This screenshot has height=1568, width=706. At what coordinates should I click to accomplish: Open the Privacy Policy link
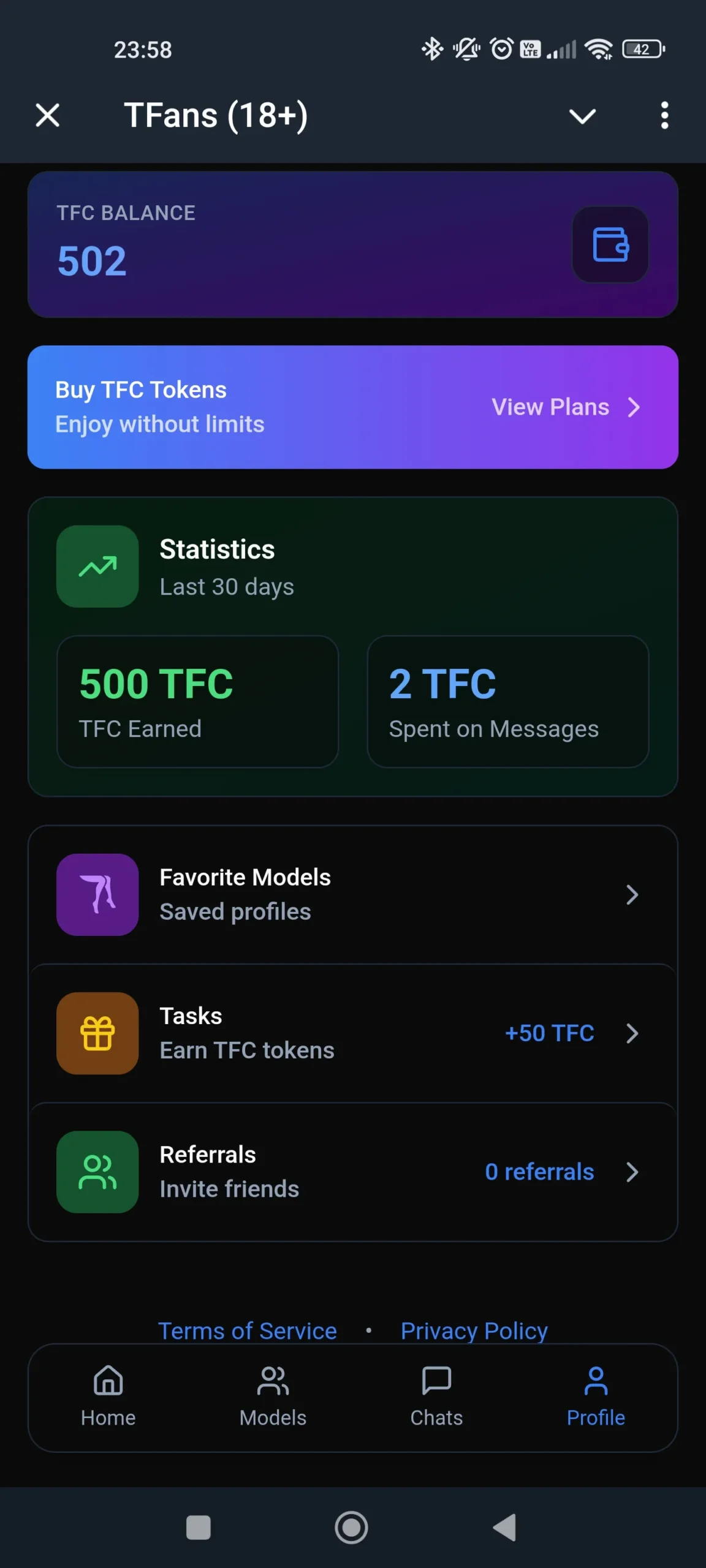[x=474, y=1330]
